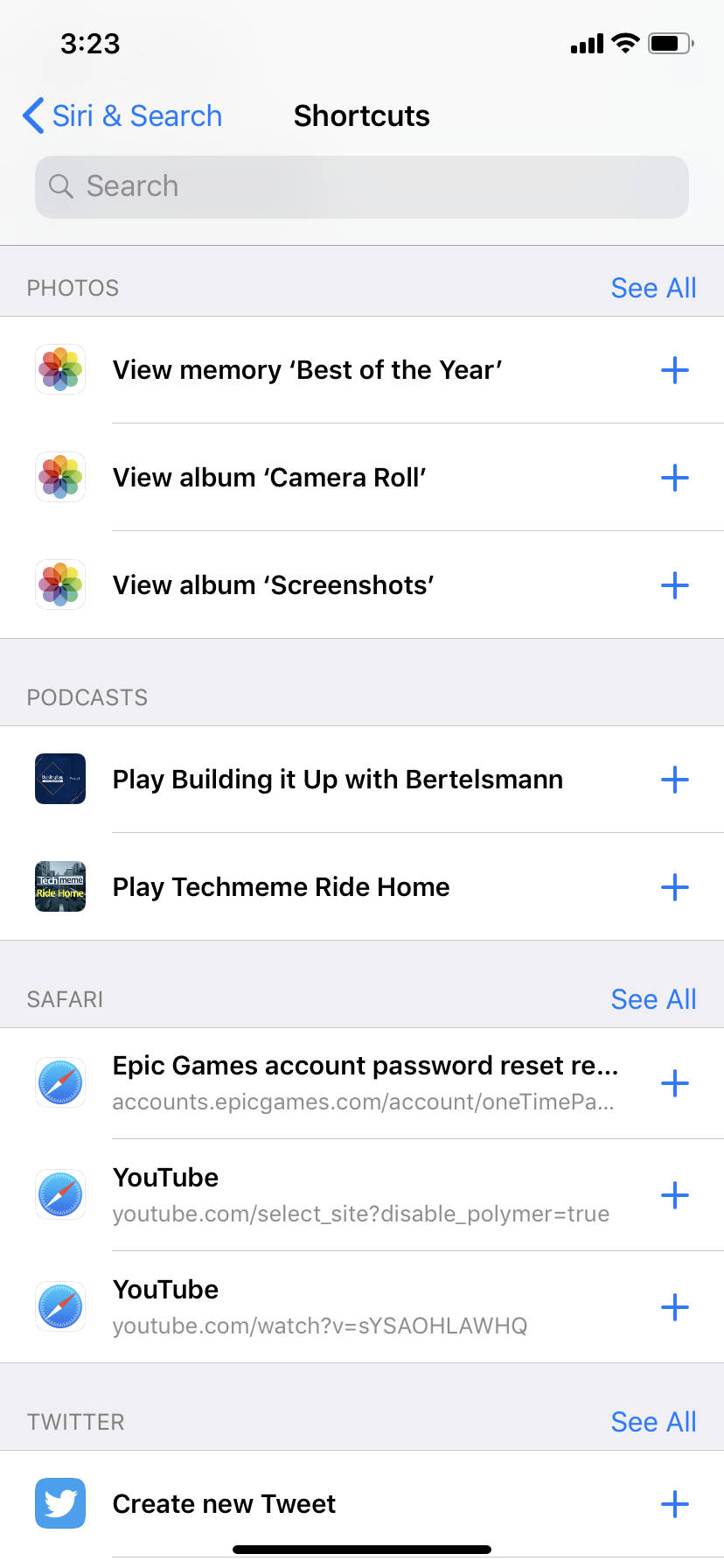Add the 'Create new Tweet' shortcut
The image size is (724, 1568).
coord(674,1502)
